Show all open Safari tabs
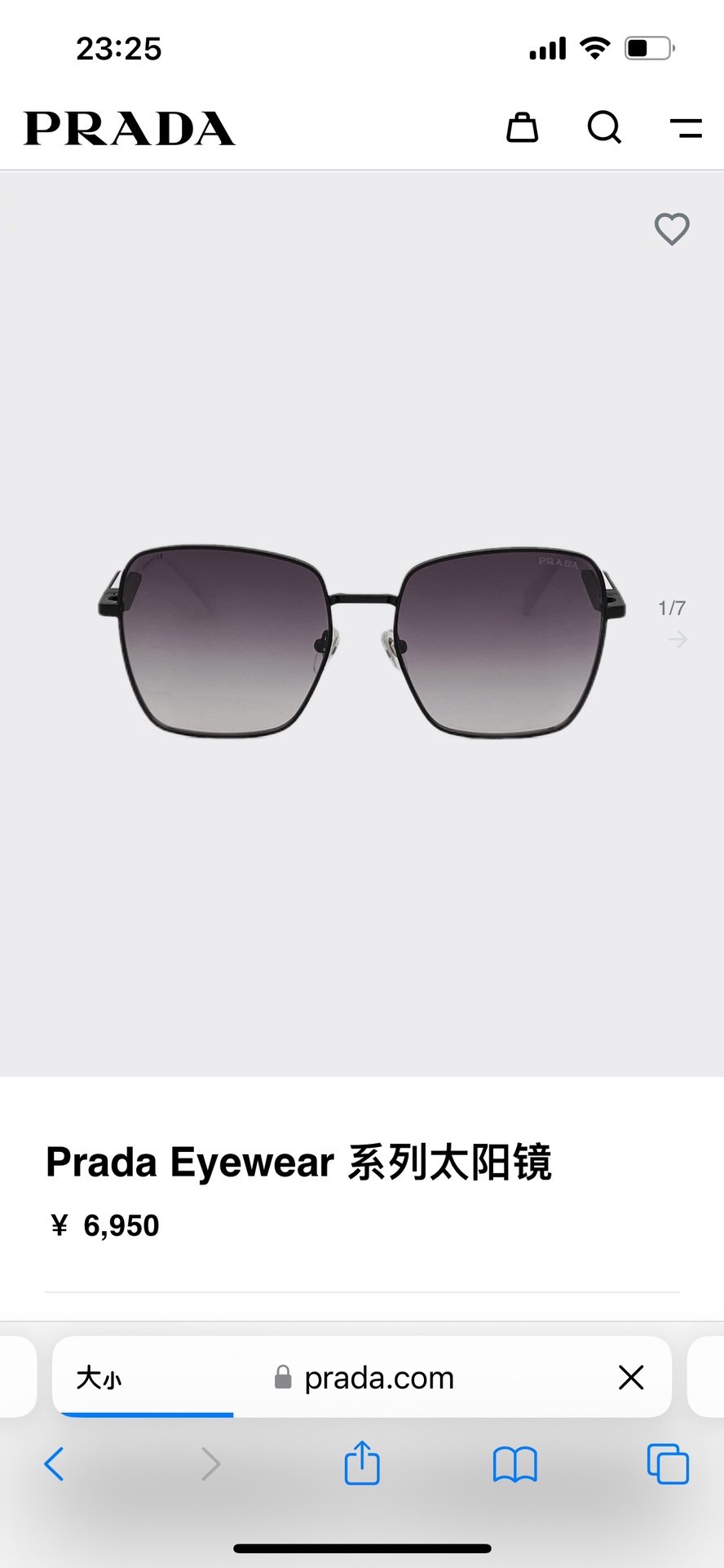The width and height of the screenshot is (724, 1568). pos(668,1464)
